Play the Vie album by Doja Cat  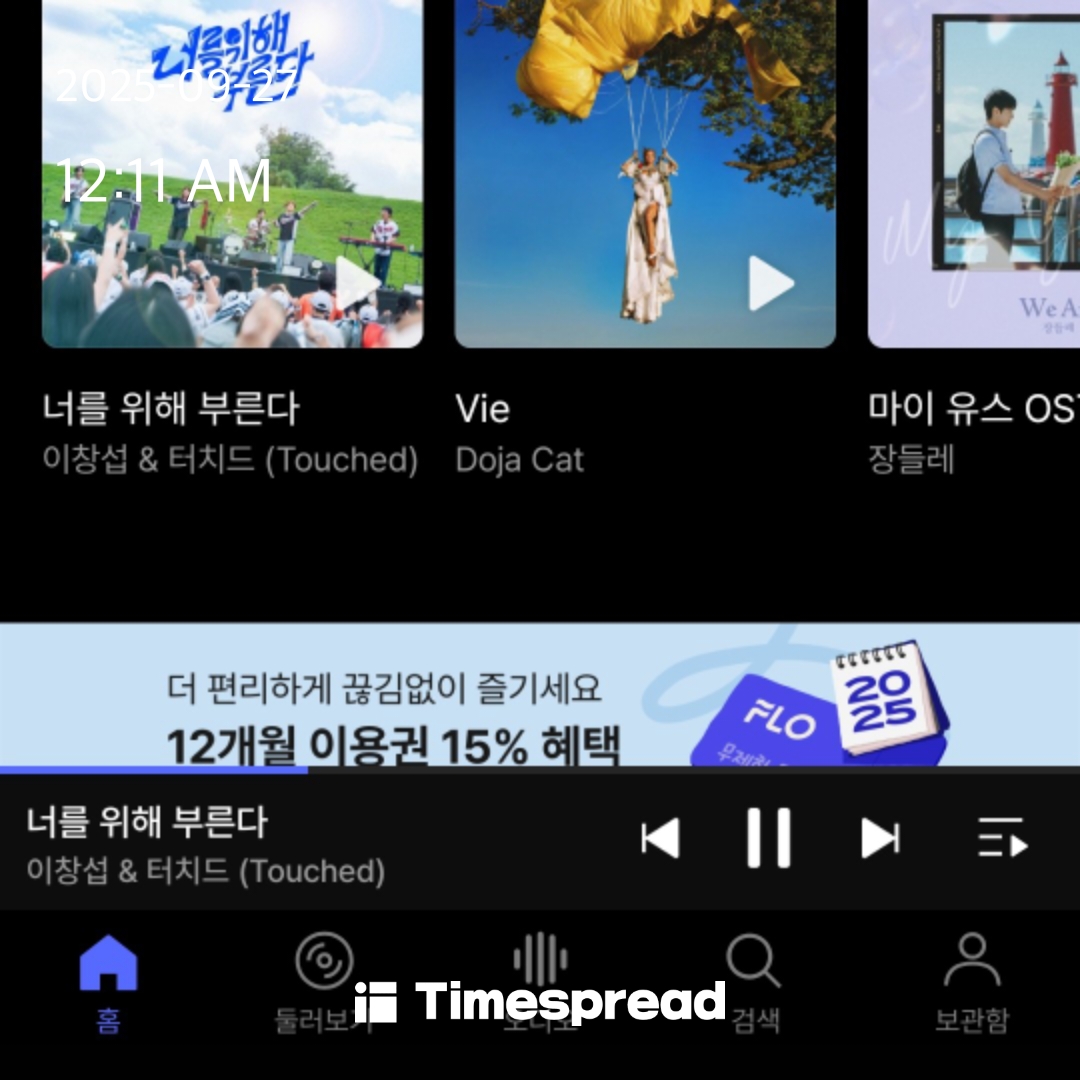(x=771, y=284)
